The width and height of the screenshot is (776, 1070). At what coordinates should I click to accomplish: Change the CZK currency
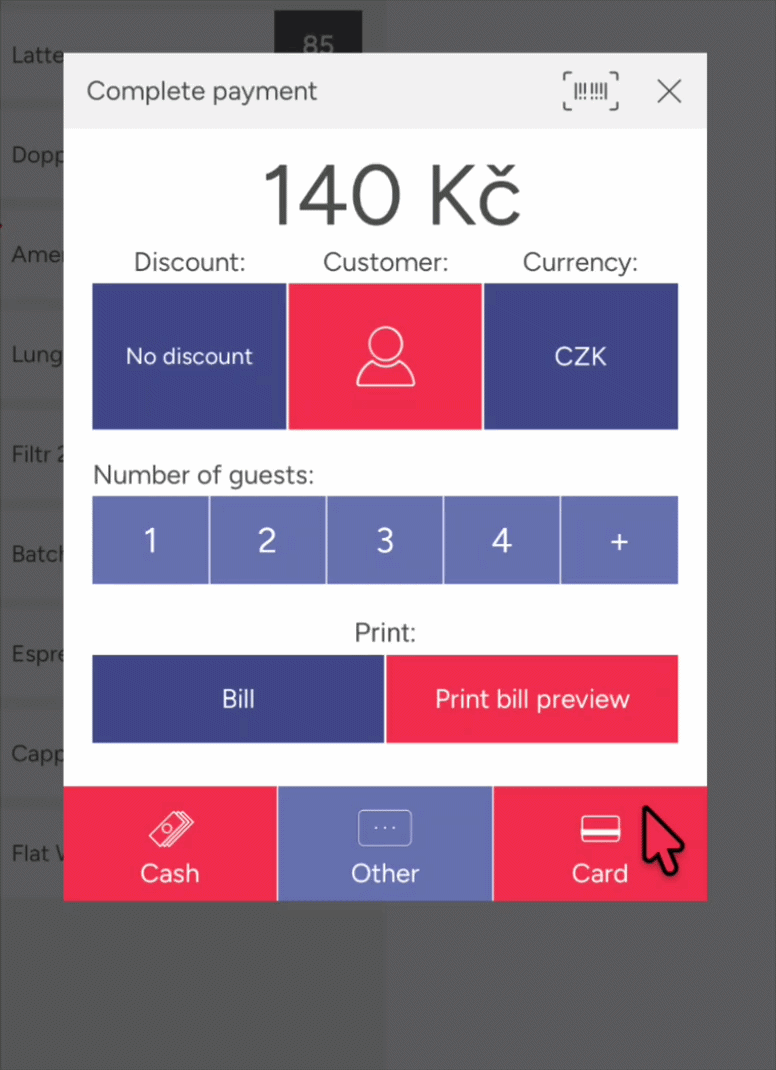581,356
